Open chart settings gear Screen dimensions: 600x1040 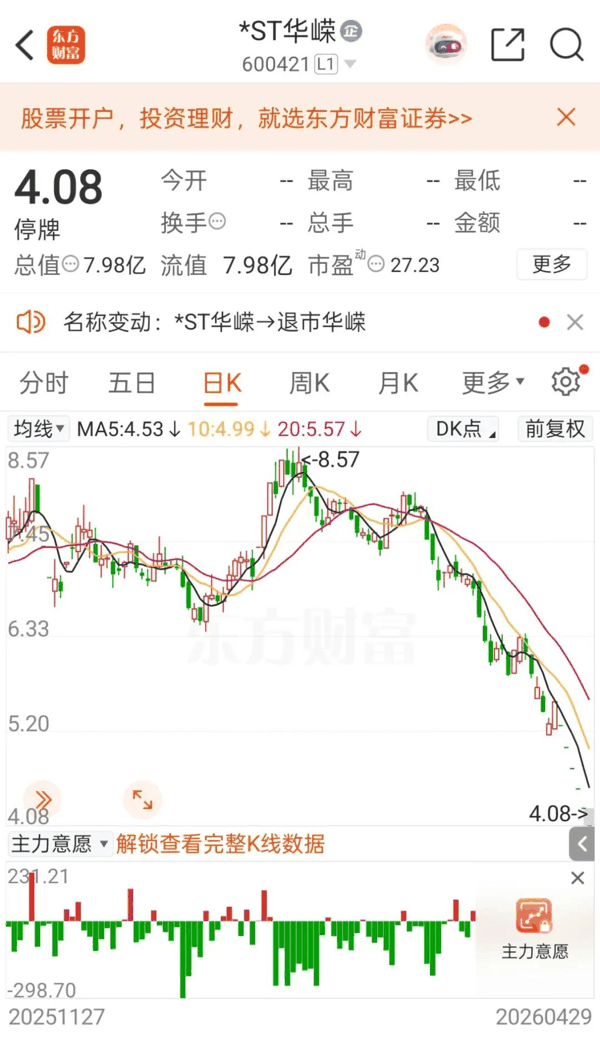pos(566,382)
